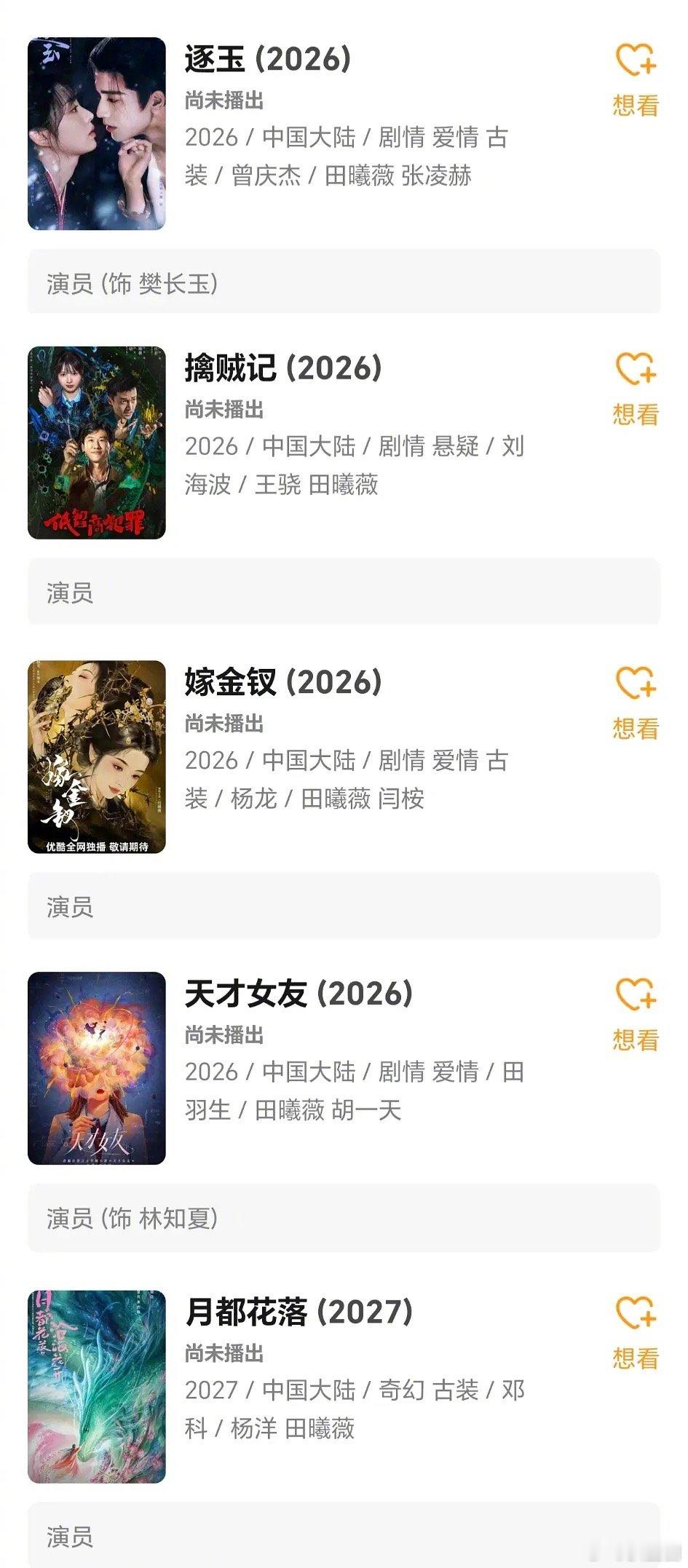Add 擒贼记 to the 想看 list

[x=635, y=388]
